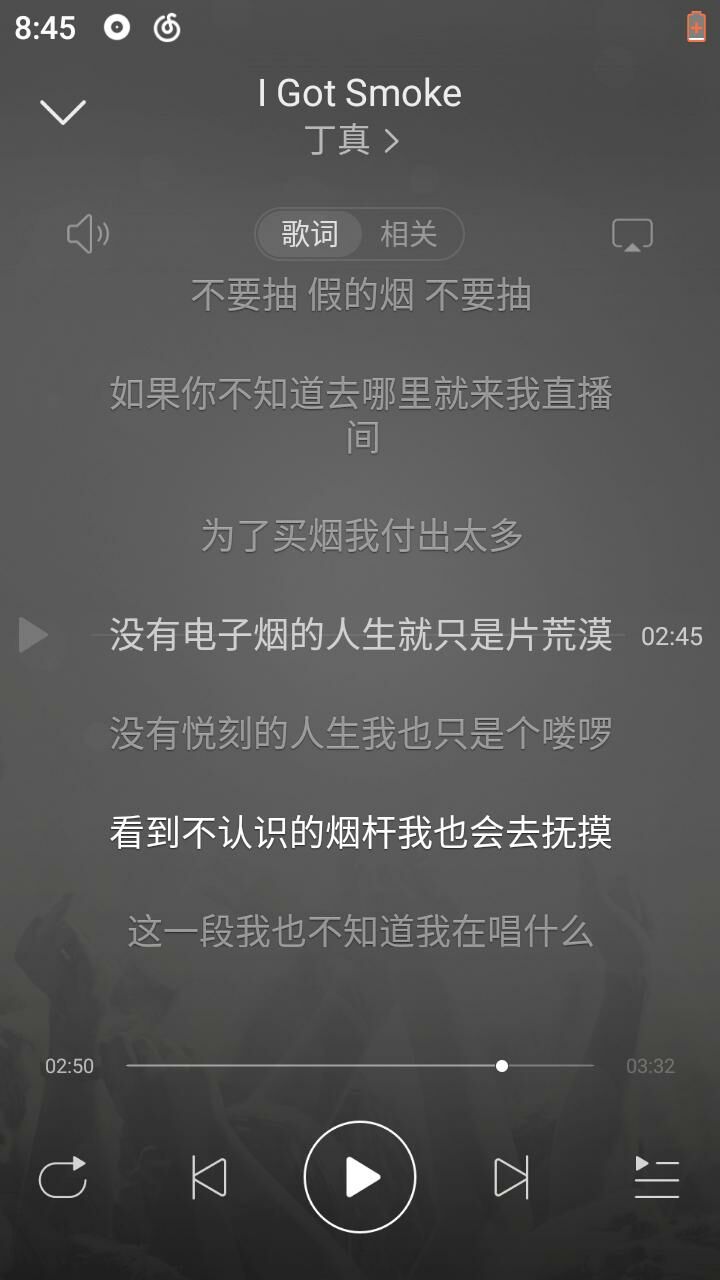The width and height of the screenshot is (720, 1280).
Task: Resume playback with the play button
Action: (360, 1177)
